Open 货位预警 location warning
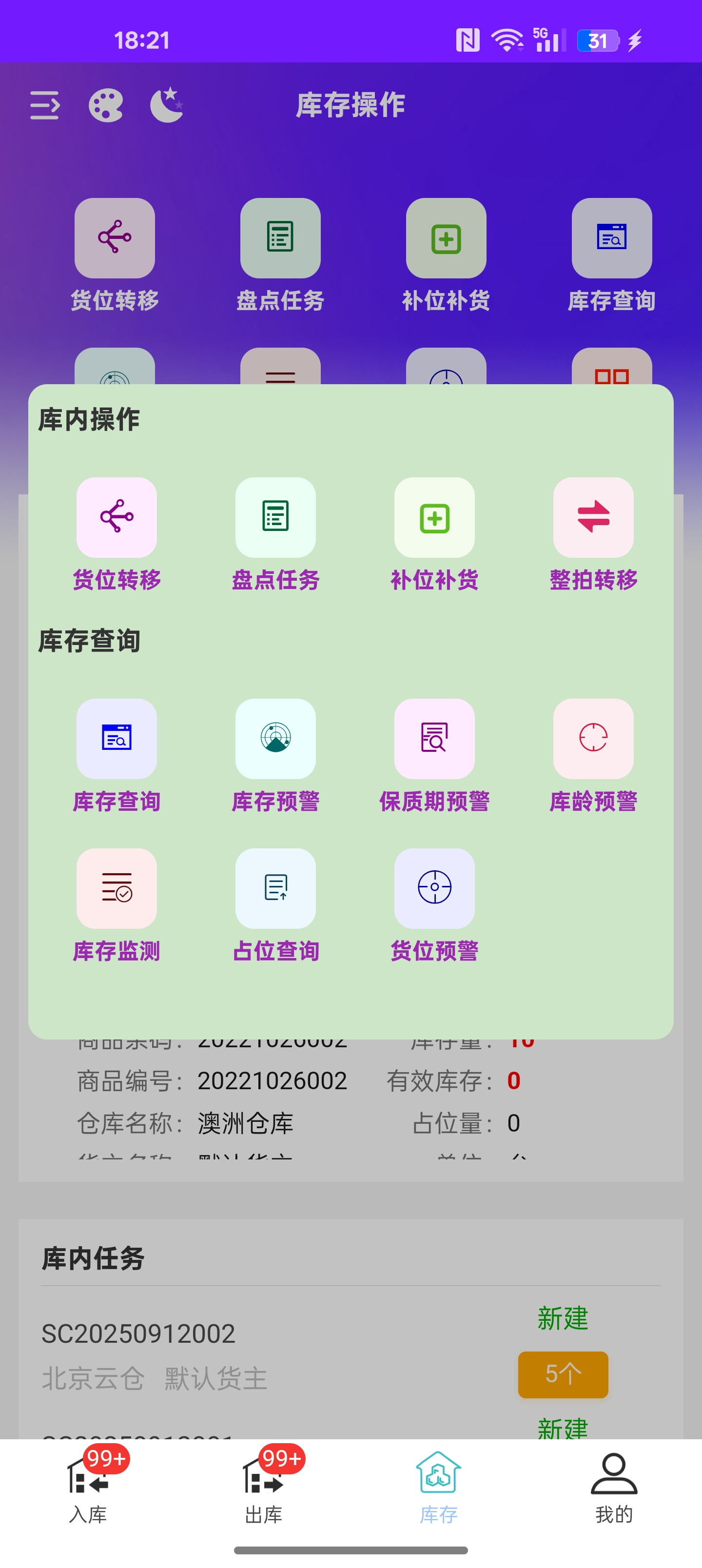702x1568 pixels. click(434, 888)
